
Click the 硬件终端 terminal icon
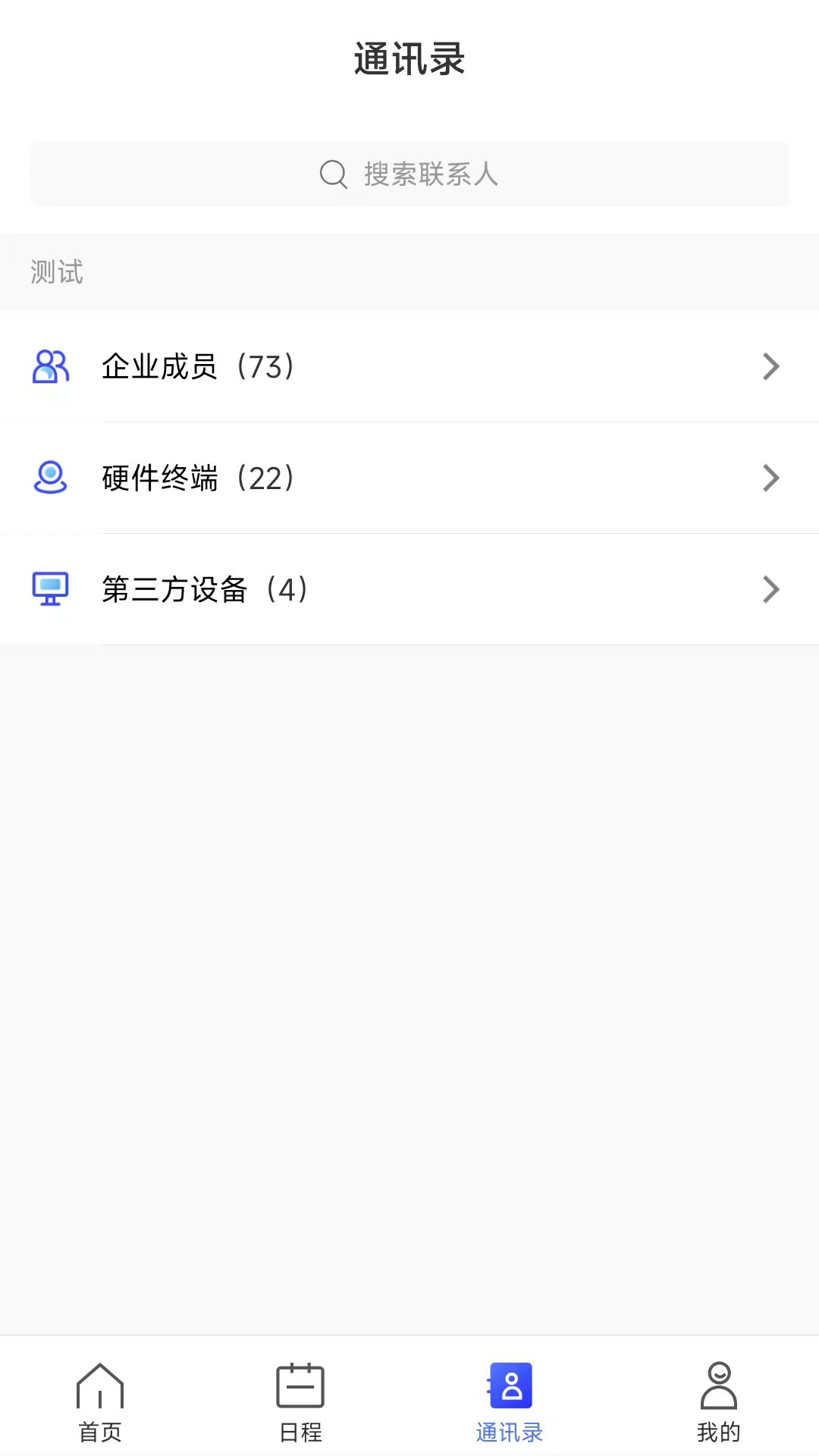point(50,478)
